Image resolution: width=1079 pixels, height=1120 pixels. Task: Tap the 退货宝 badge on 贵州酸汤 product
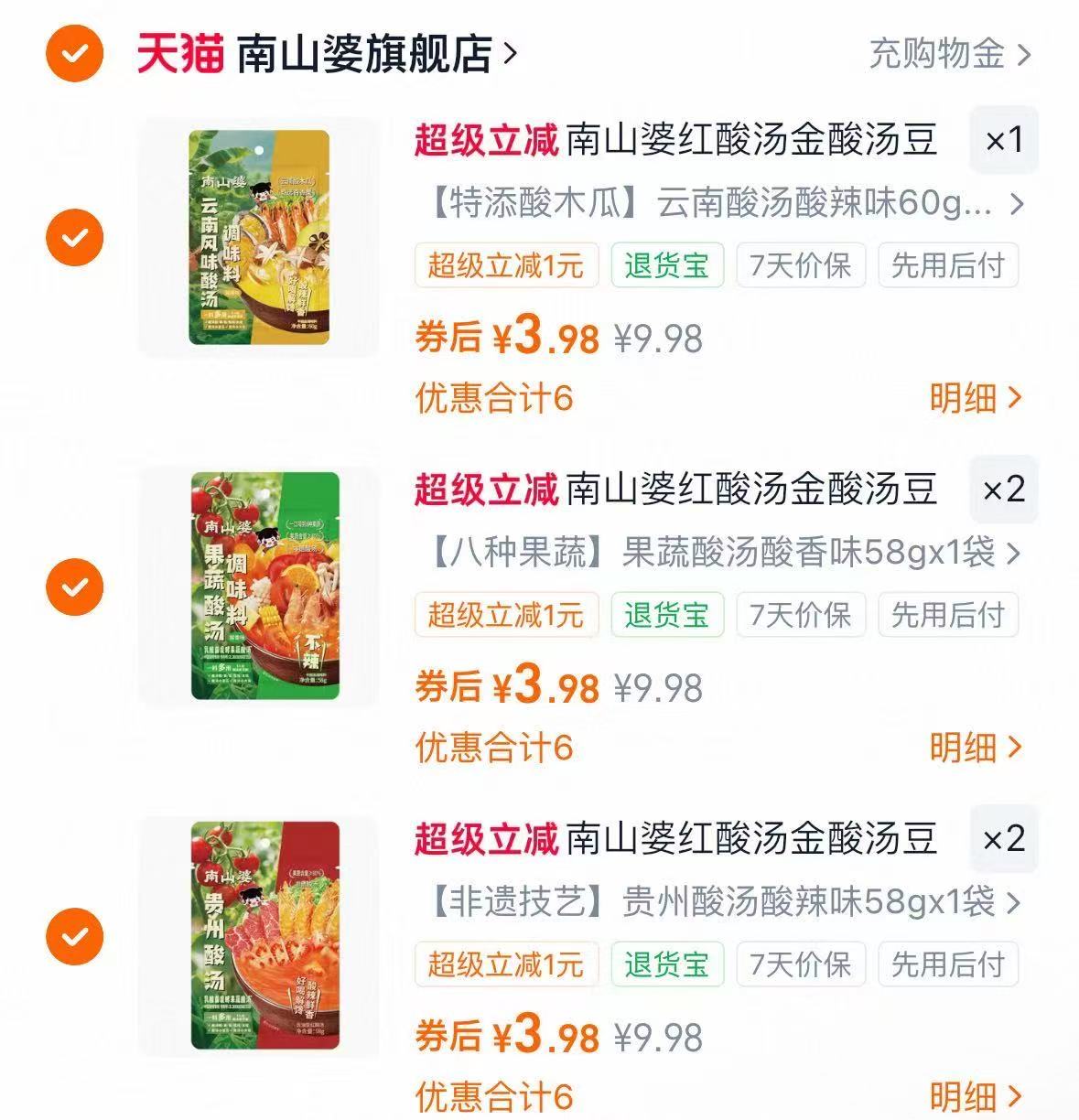[x=667, y=964]
